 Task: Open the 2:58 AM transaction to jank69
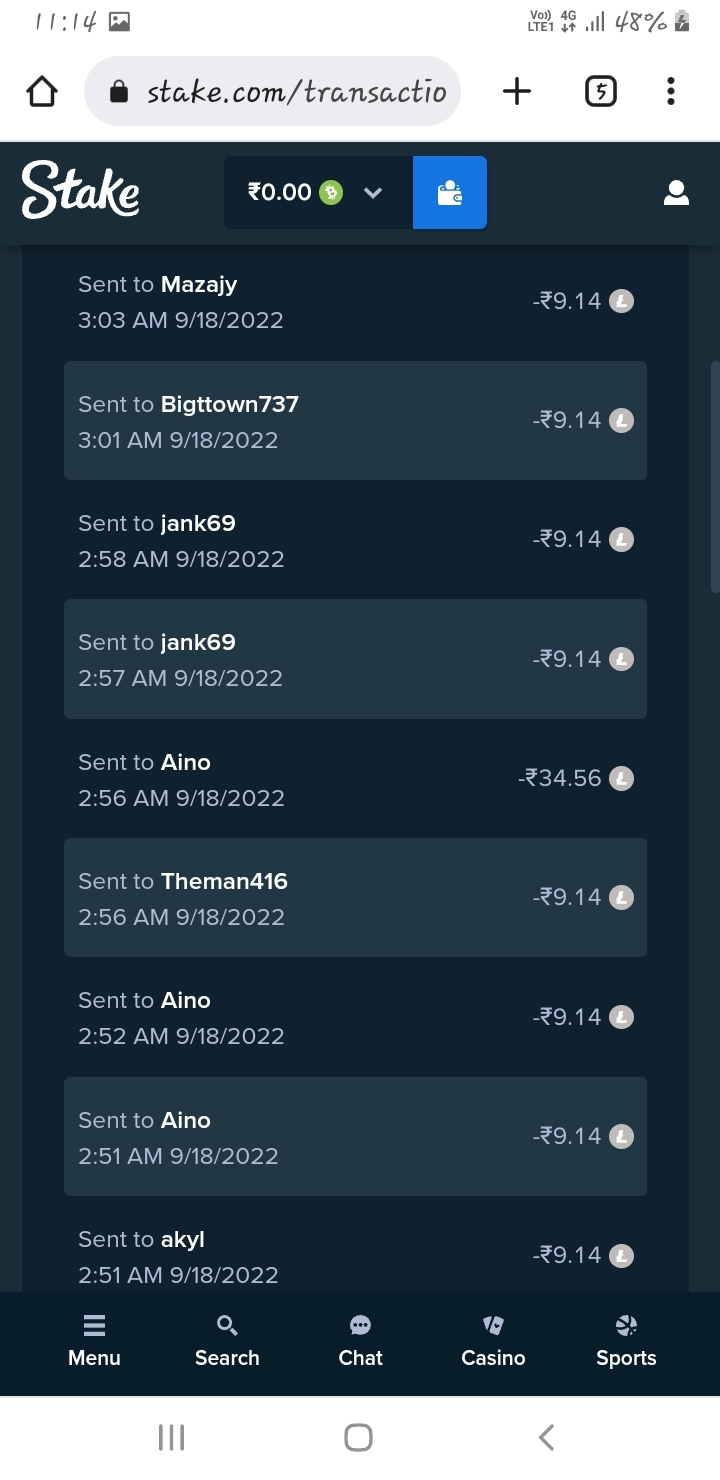tap(355, 539)
